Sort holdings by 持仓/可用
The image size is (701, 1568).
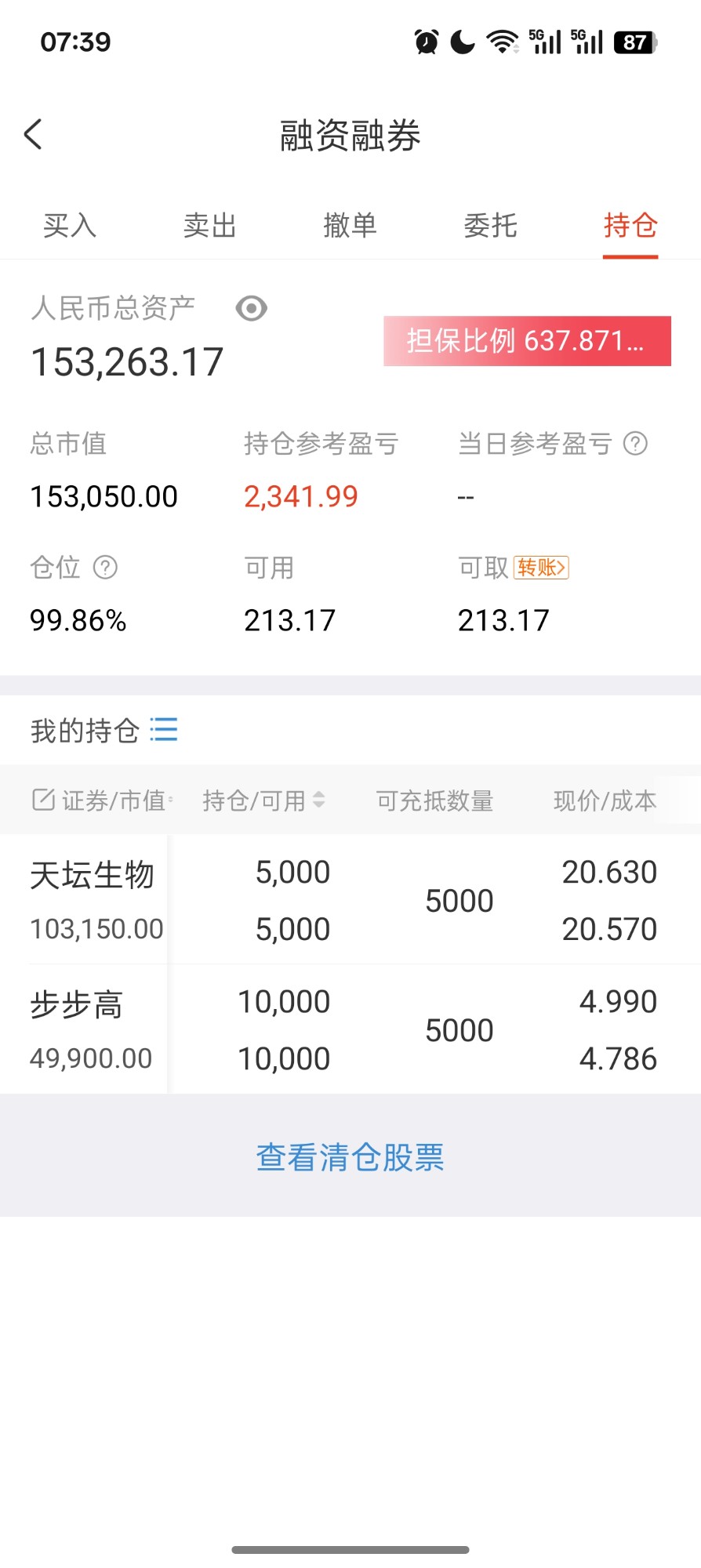[x=263, y=800]
